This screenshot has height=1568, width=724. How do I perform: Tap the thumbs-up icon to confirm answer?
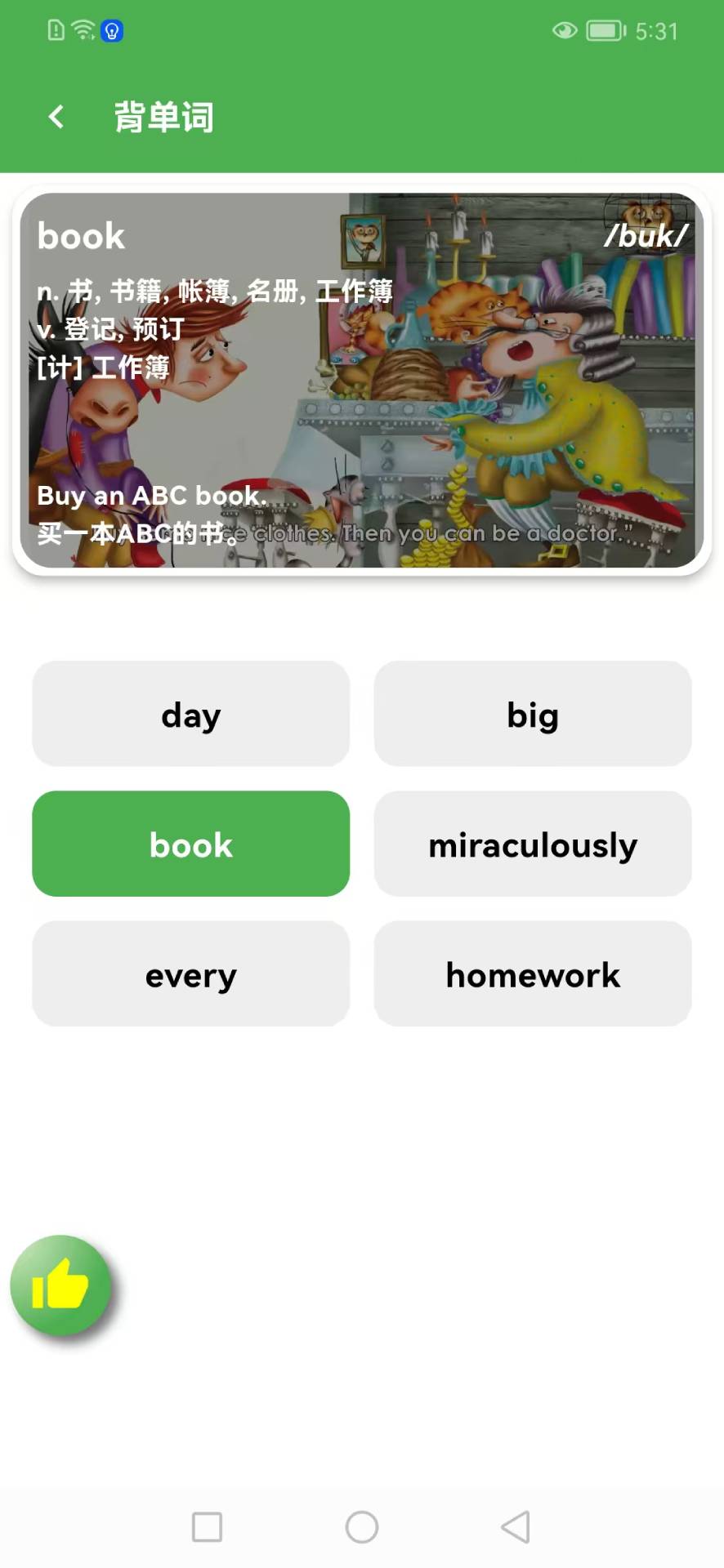tap(61, 1286)
